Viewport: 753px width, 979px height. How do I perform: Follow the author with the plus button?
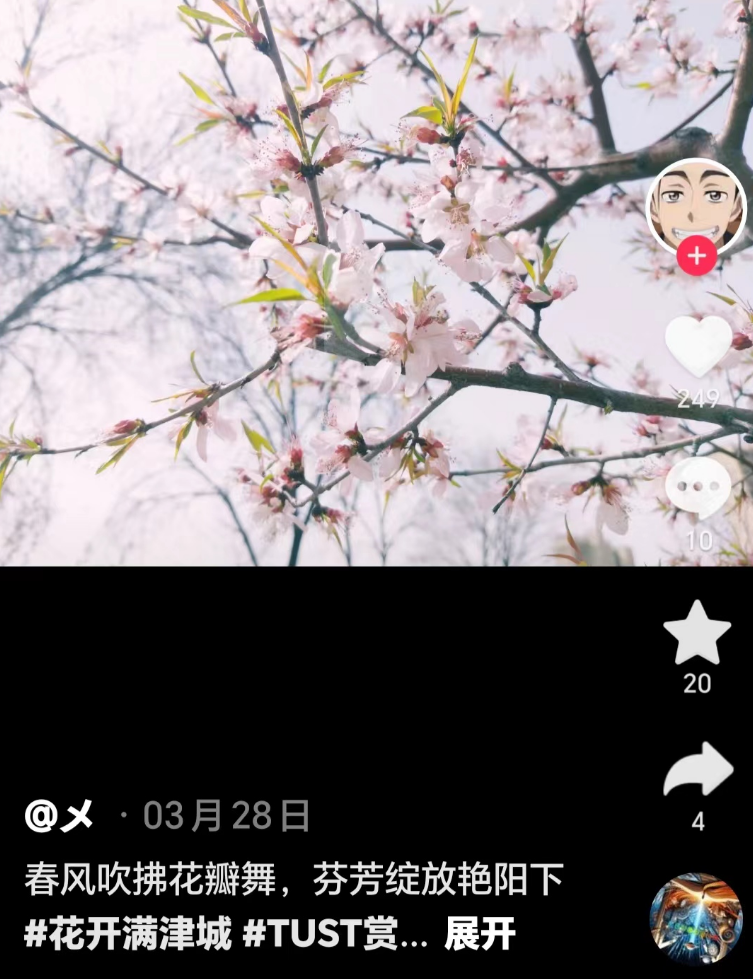pyautogui.click(x=696, y=257)
